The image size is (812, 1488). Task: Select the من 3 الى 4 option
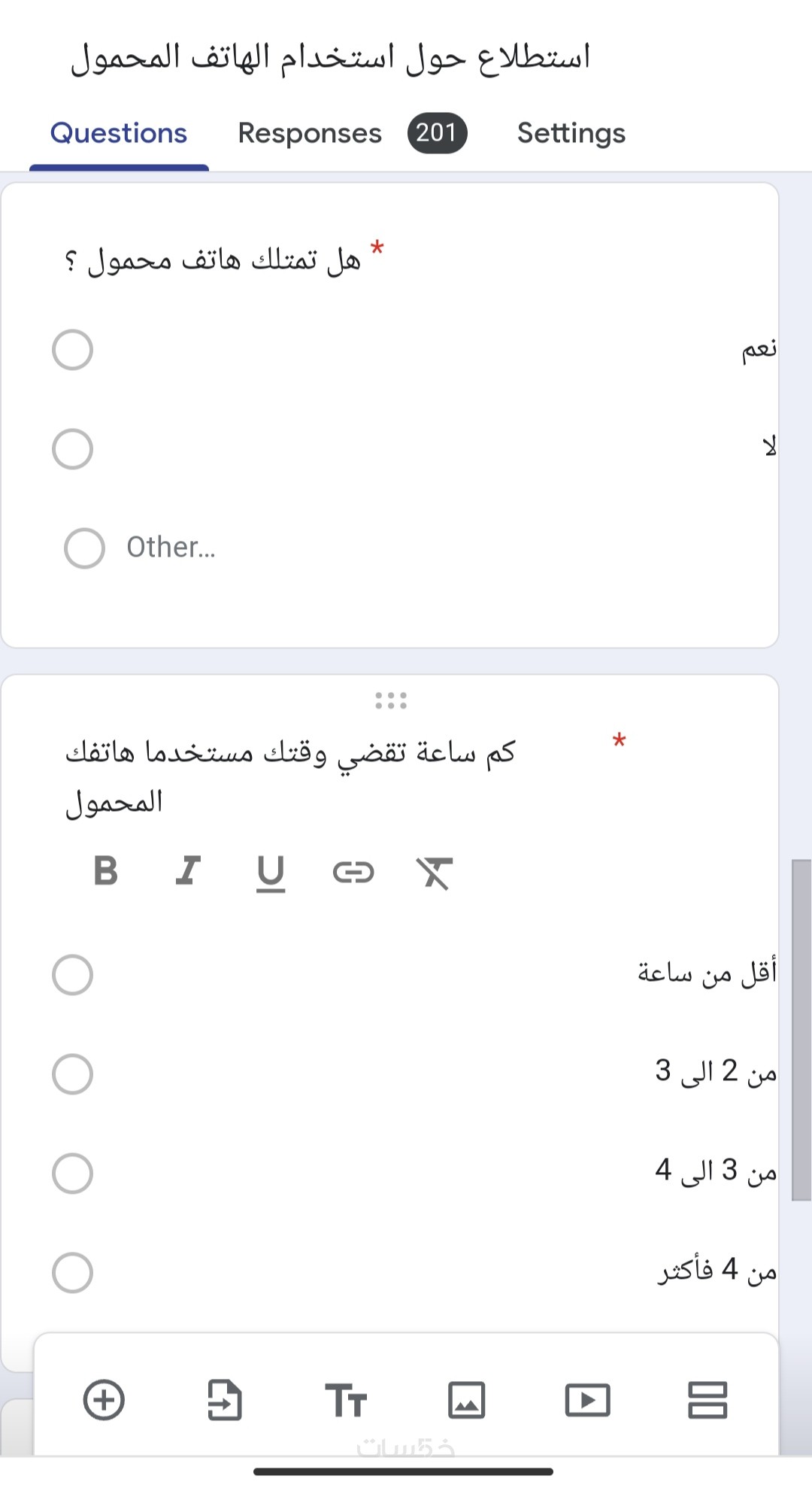[x=73, y=1174]
